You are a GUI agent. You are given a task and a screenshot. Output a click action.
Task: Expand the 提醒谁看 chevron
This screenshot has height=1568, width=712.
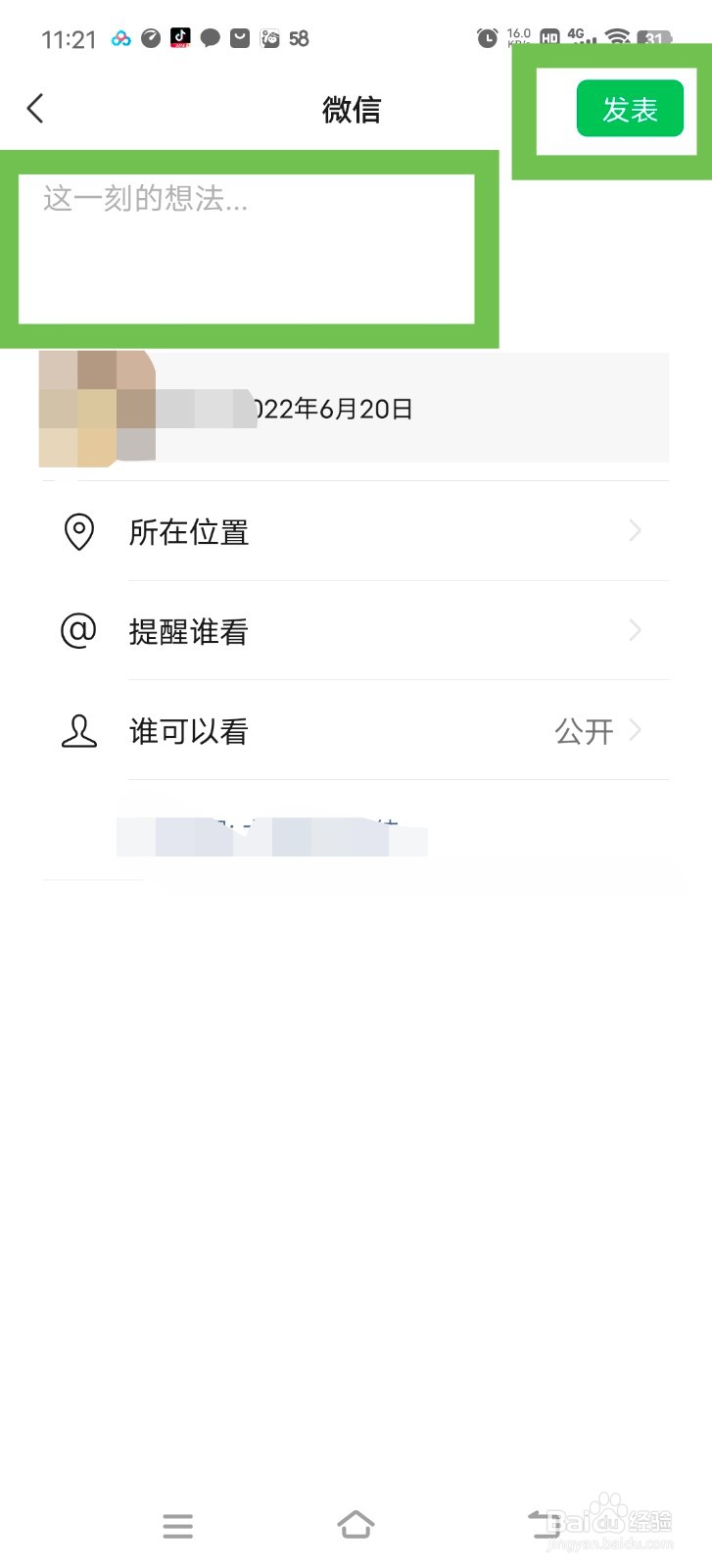(635, 631)
